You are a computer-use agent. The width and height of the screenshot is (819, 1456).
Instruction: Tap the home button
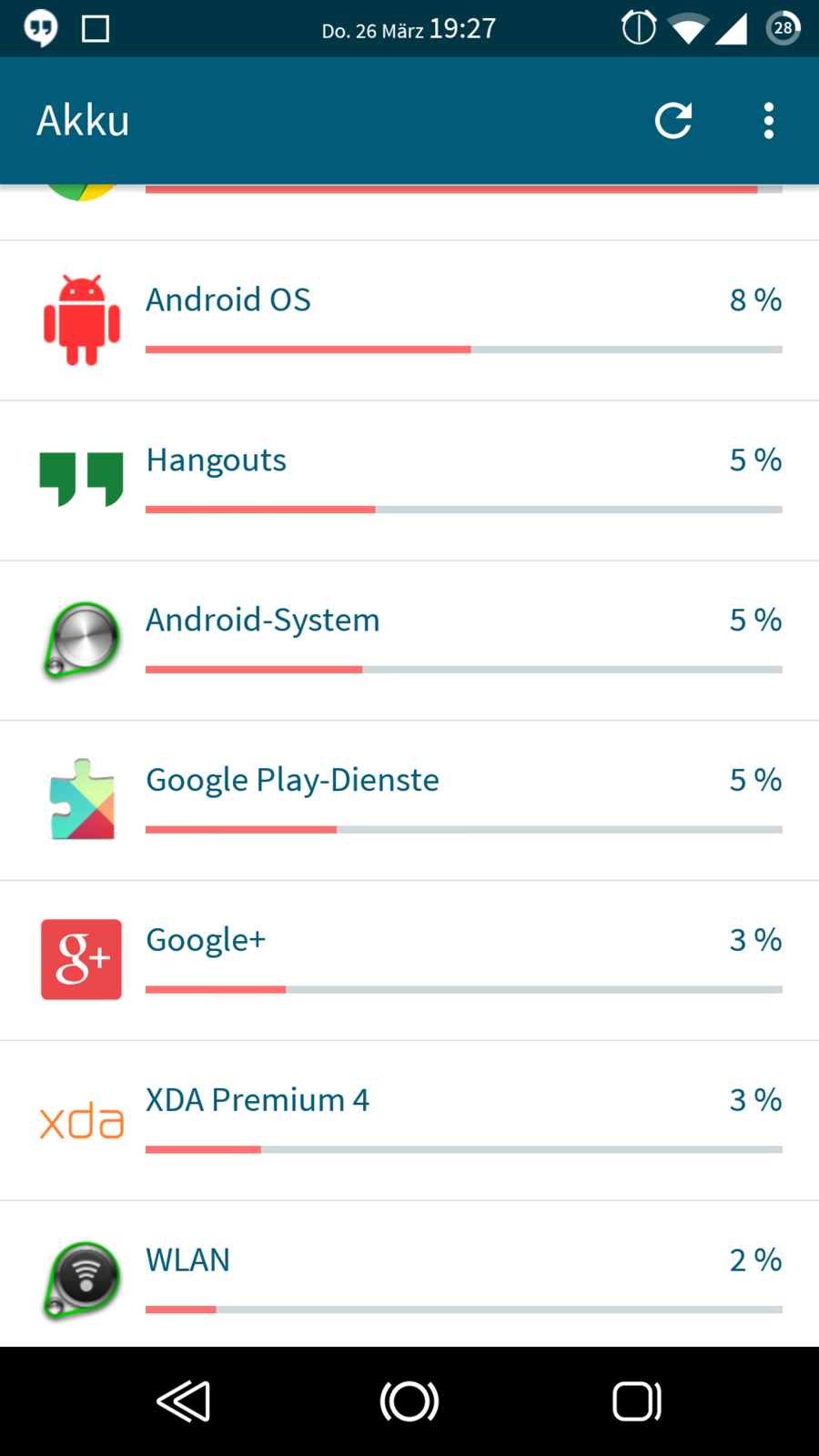click(409, 1401)
